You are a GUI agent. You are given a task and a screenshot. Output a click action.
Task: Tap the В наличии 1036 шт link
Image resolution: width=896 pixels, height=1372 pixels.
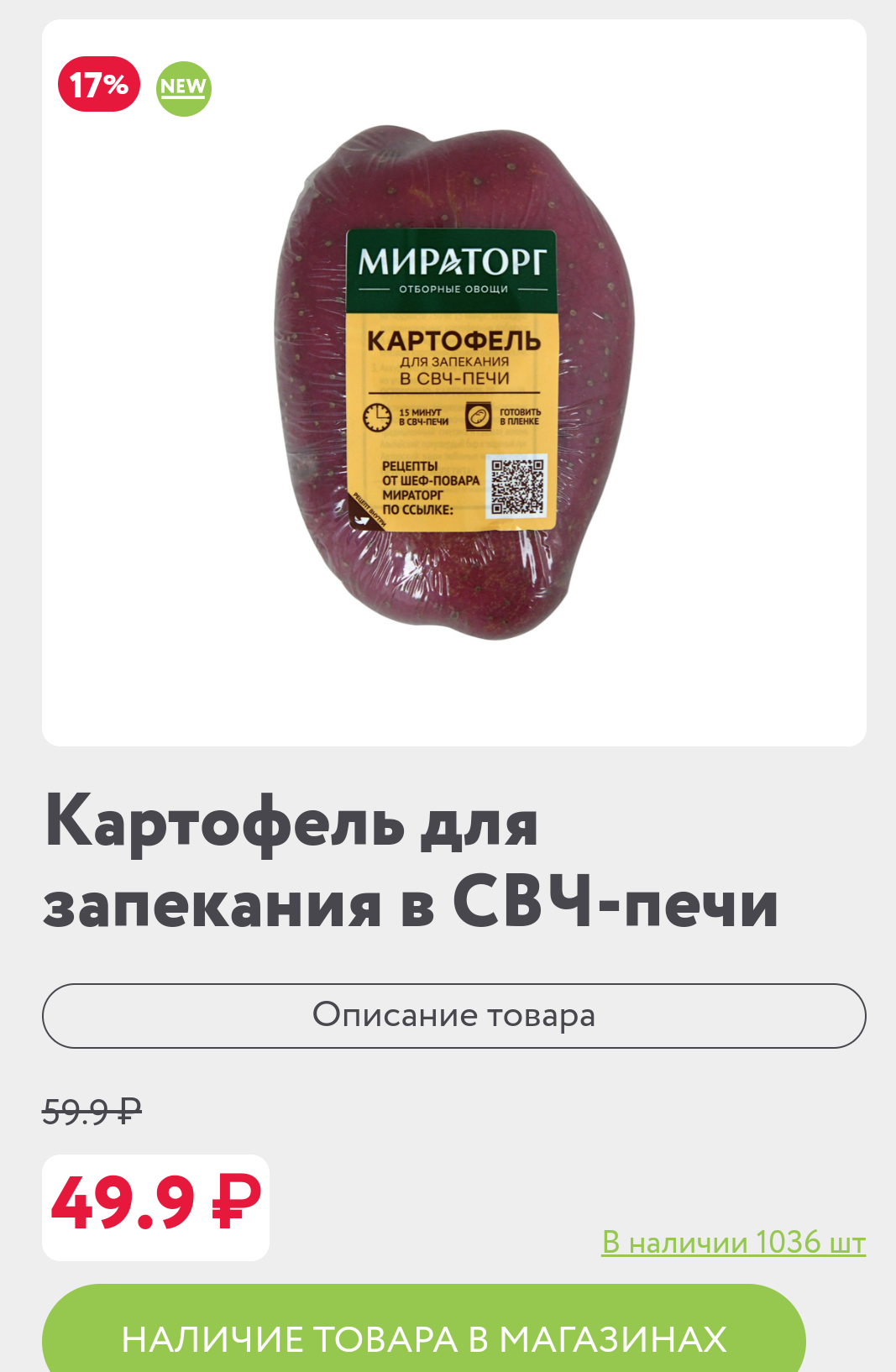point(733,1242)
